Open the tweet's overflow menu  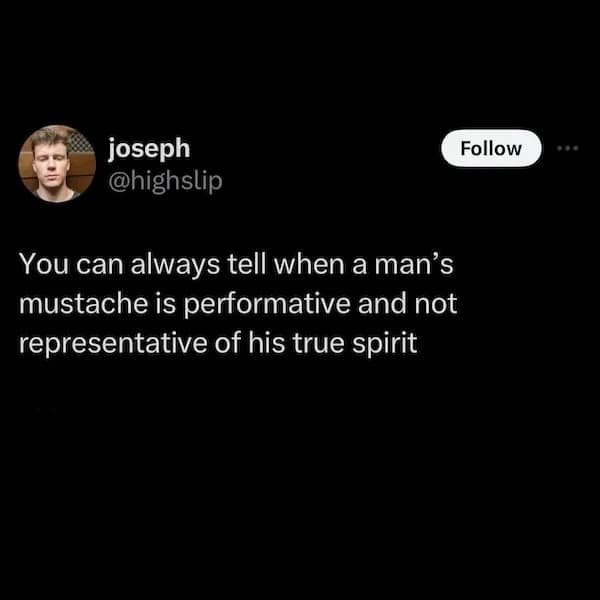[569, 148]
